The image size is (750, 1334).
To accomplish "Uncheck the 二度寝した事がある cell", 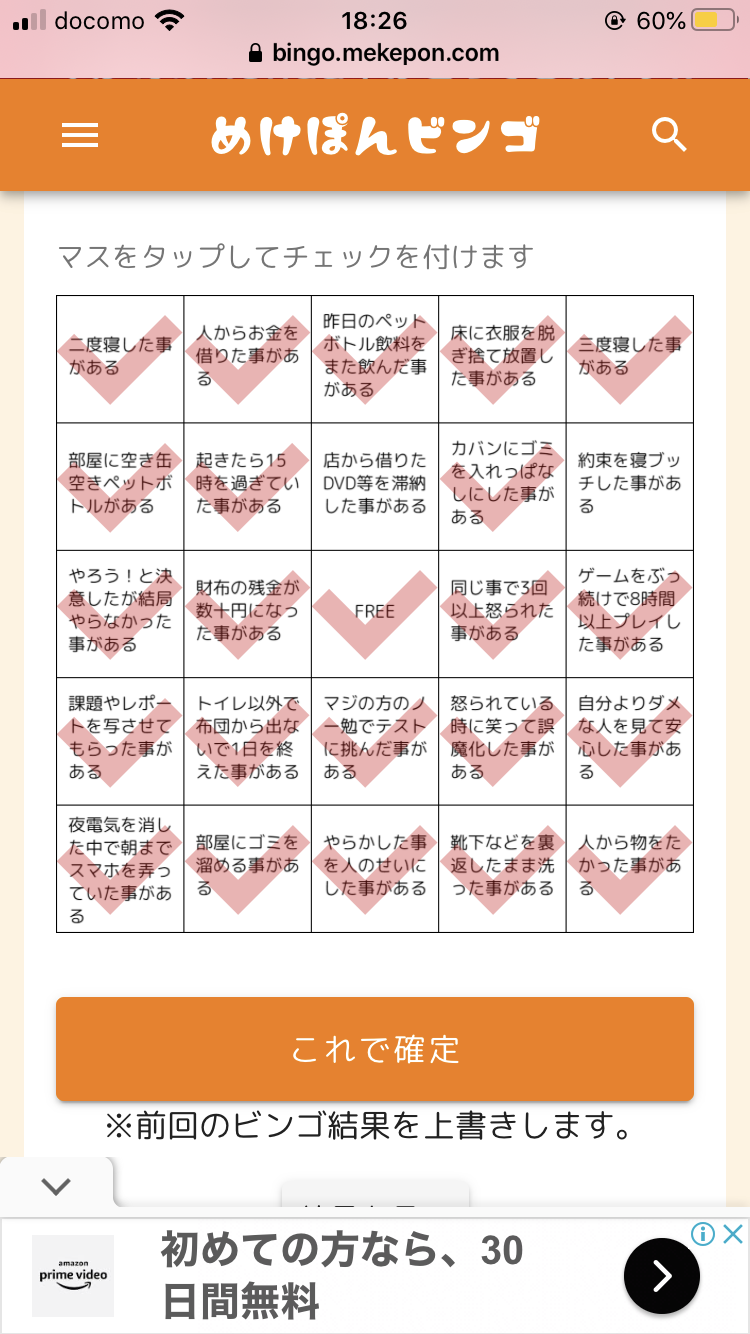I will tap(120, 358).
